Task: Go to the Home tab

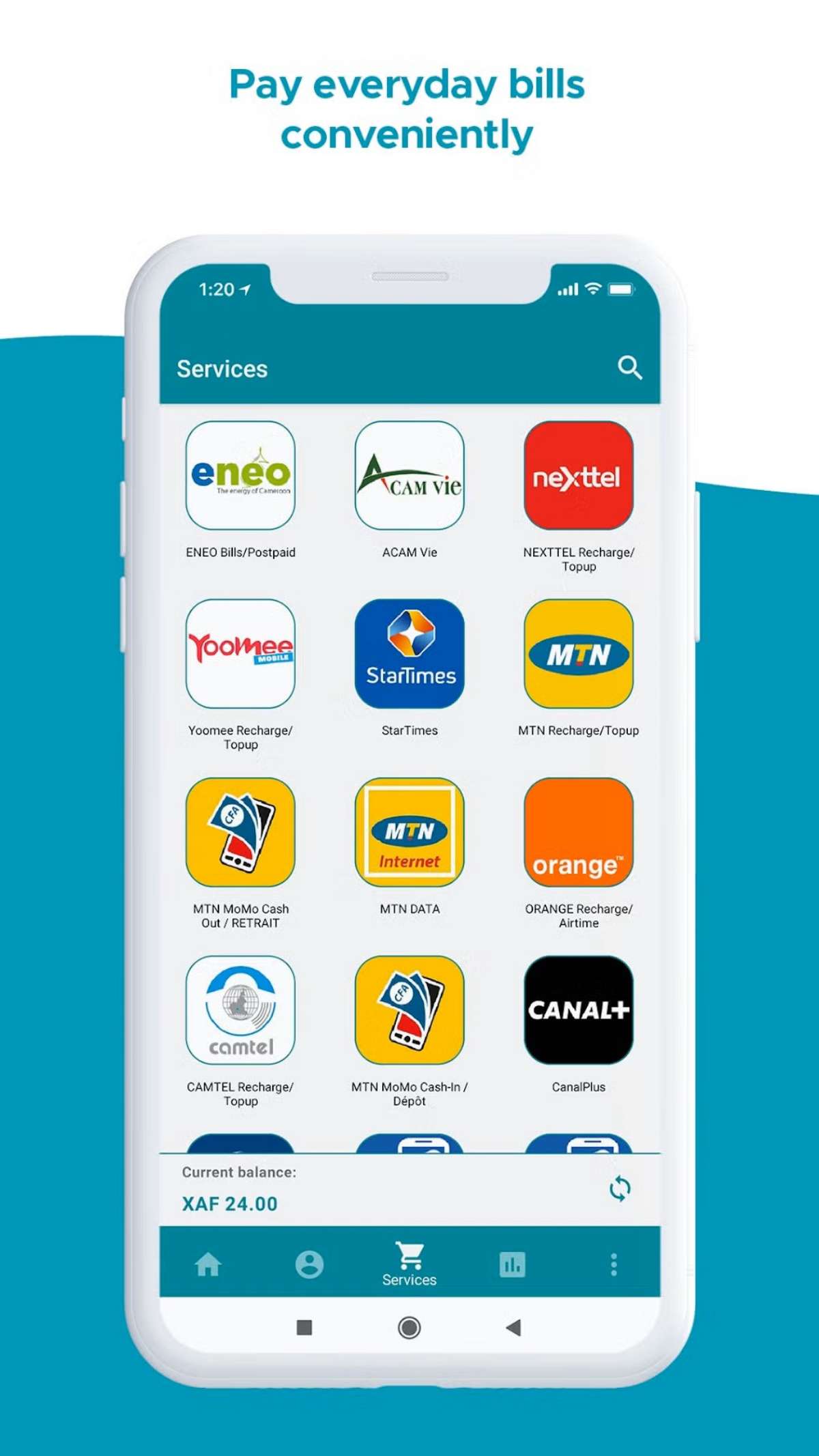Action: (207, 1264)
